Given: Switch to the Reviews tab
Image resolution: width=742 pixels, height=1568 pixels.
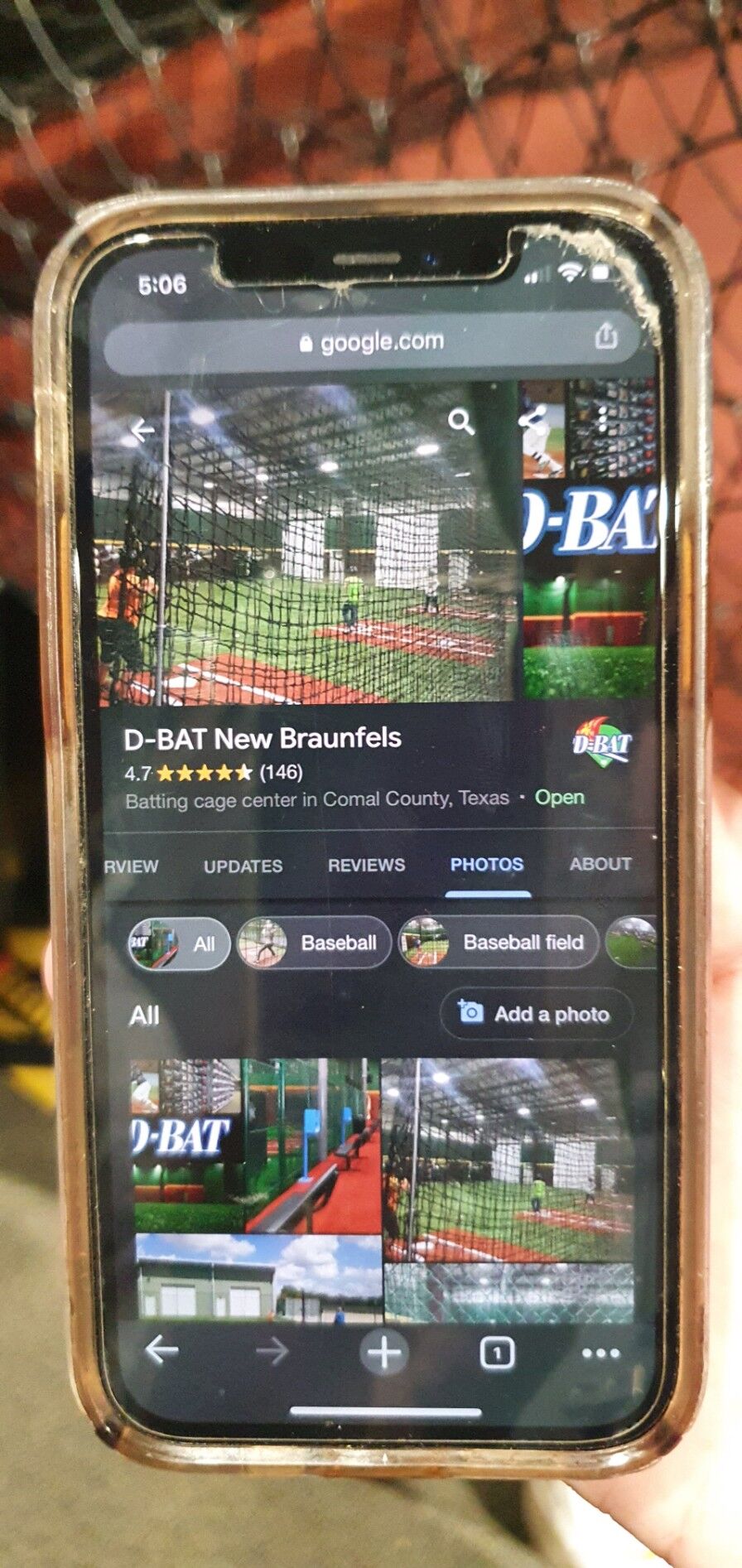Looking at the screenshot, I should point(366,865).
